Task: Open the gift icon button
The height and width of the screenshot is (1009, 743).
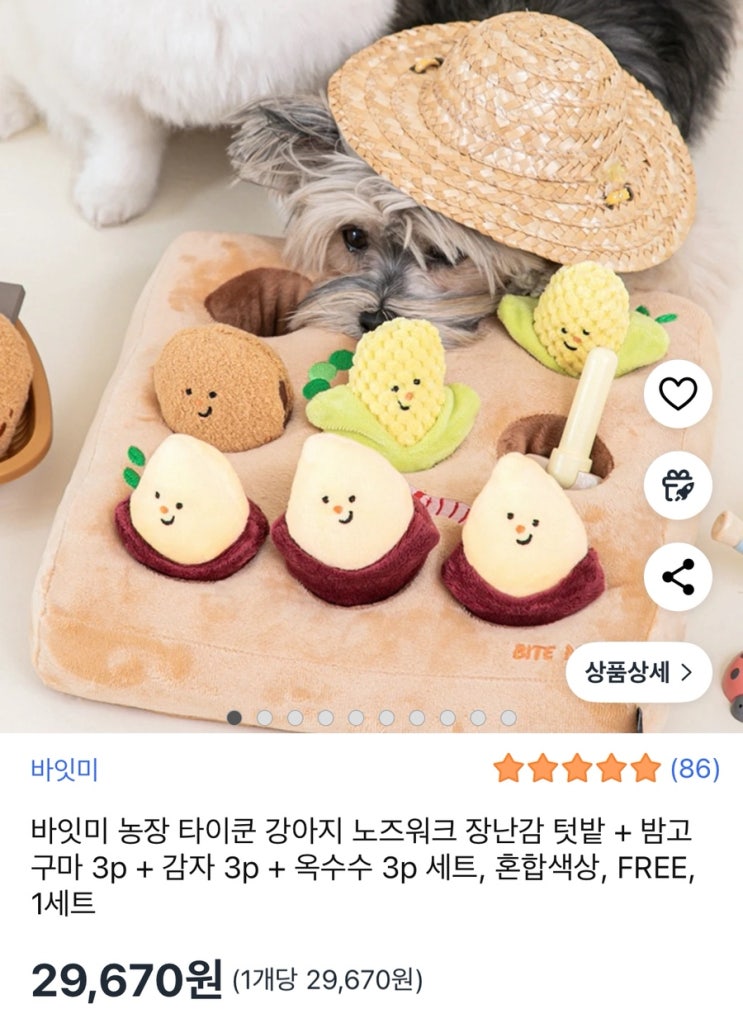Action: tap(678, 485)
